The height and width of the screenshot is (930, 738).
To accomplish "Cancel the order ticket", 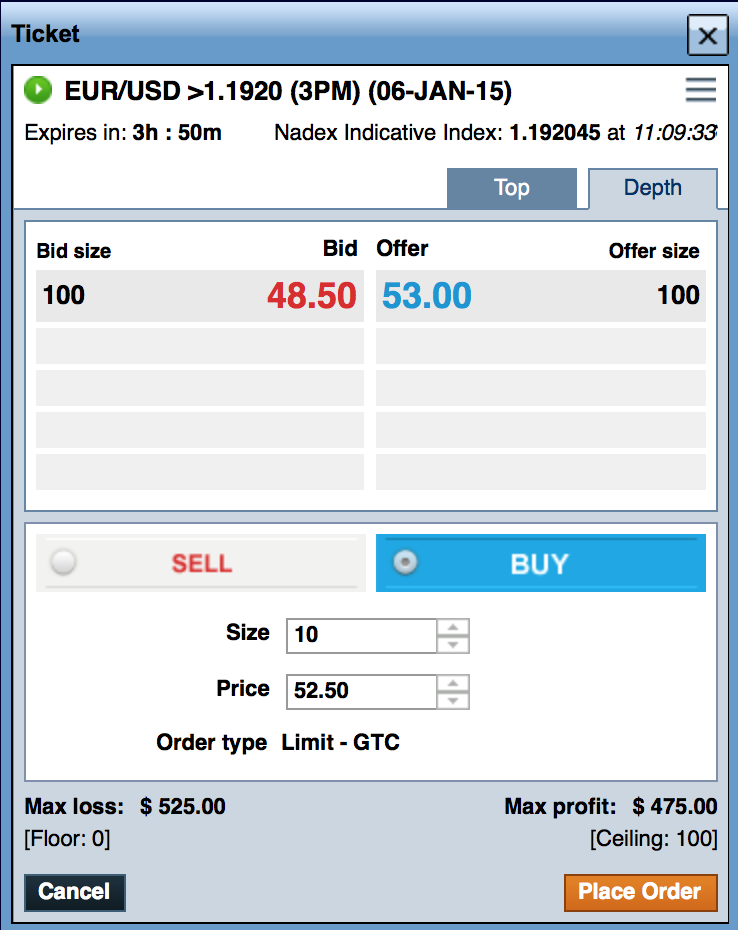I will pos(74,892).
